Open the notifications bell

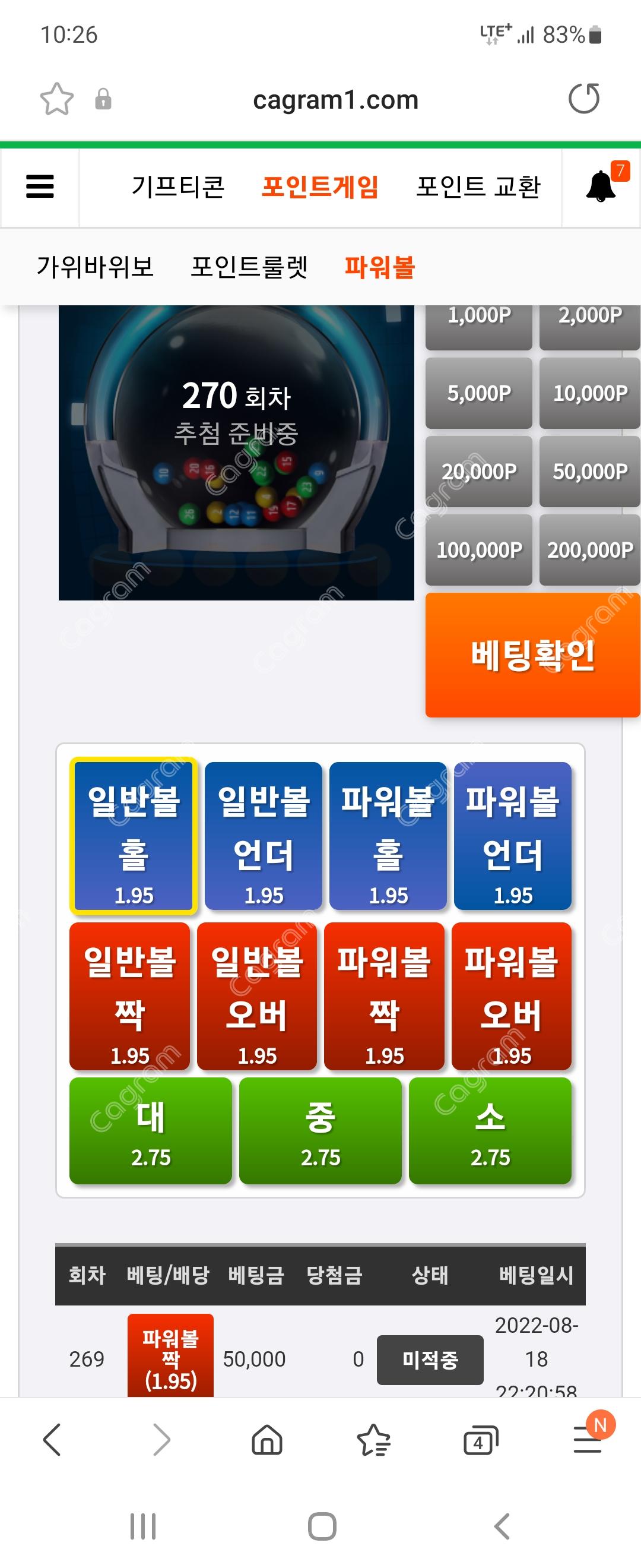pyautogui.click(x=601, y=186)
